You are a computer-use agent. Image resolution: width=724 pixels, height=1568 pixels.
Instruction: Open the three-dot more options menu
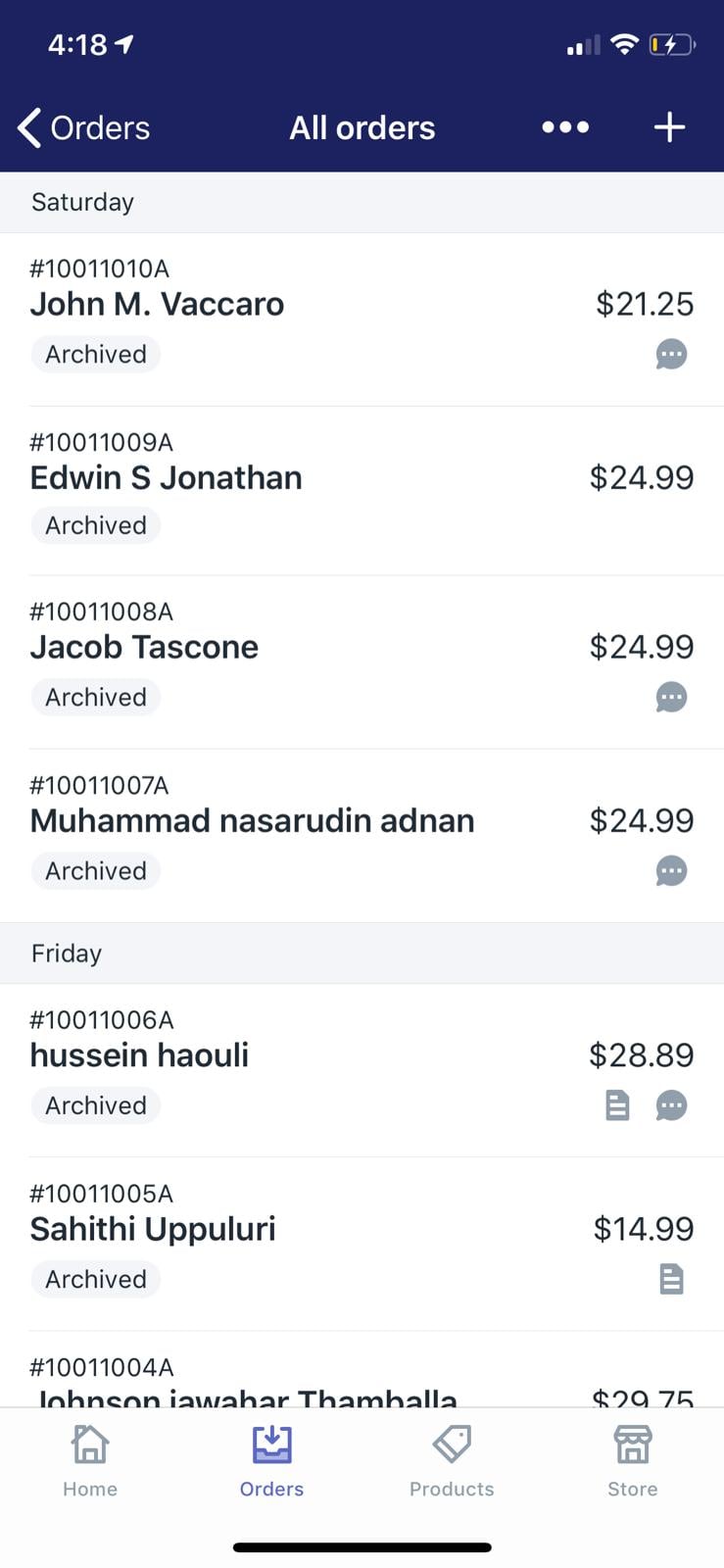coord(565,127)
